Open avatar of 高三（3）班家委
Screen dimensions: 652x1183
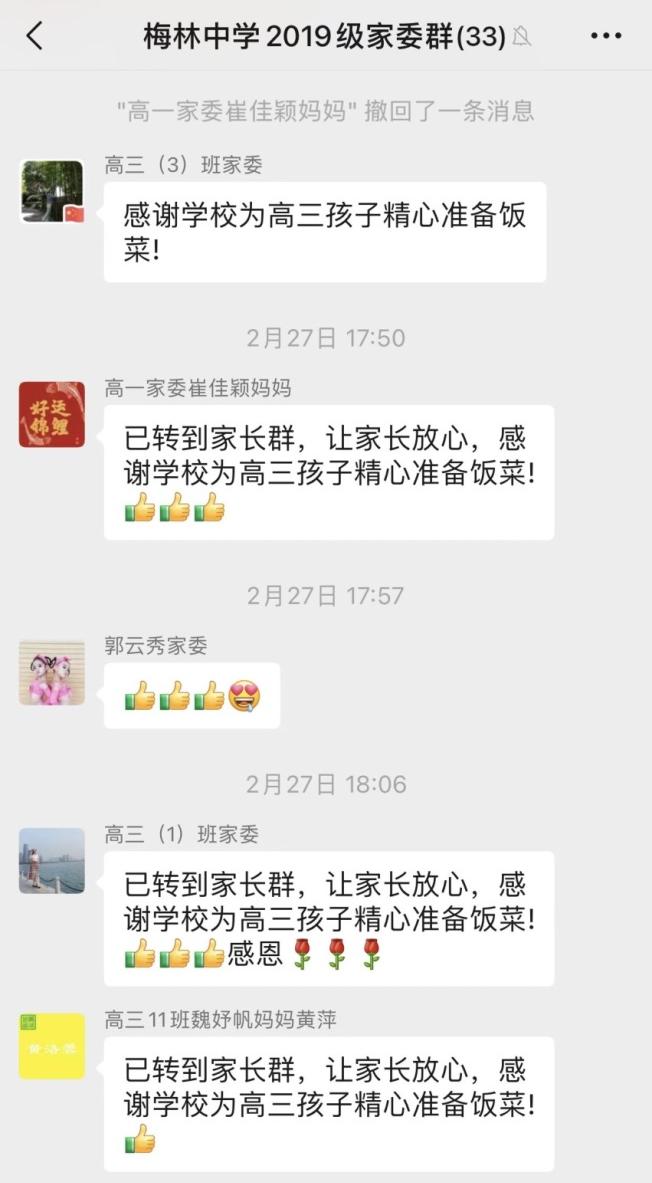click(x=52, y=191)
